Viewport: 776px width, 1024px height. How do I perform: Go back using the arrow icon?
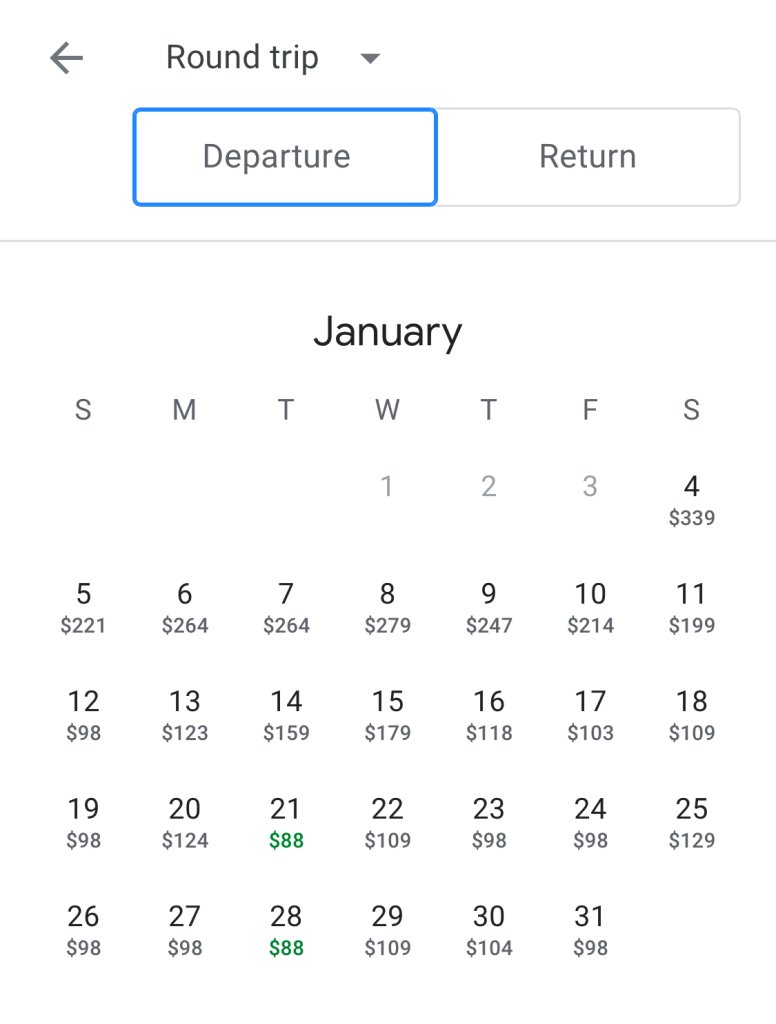click(67, 58)
